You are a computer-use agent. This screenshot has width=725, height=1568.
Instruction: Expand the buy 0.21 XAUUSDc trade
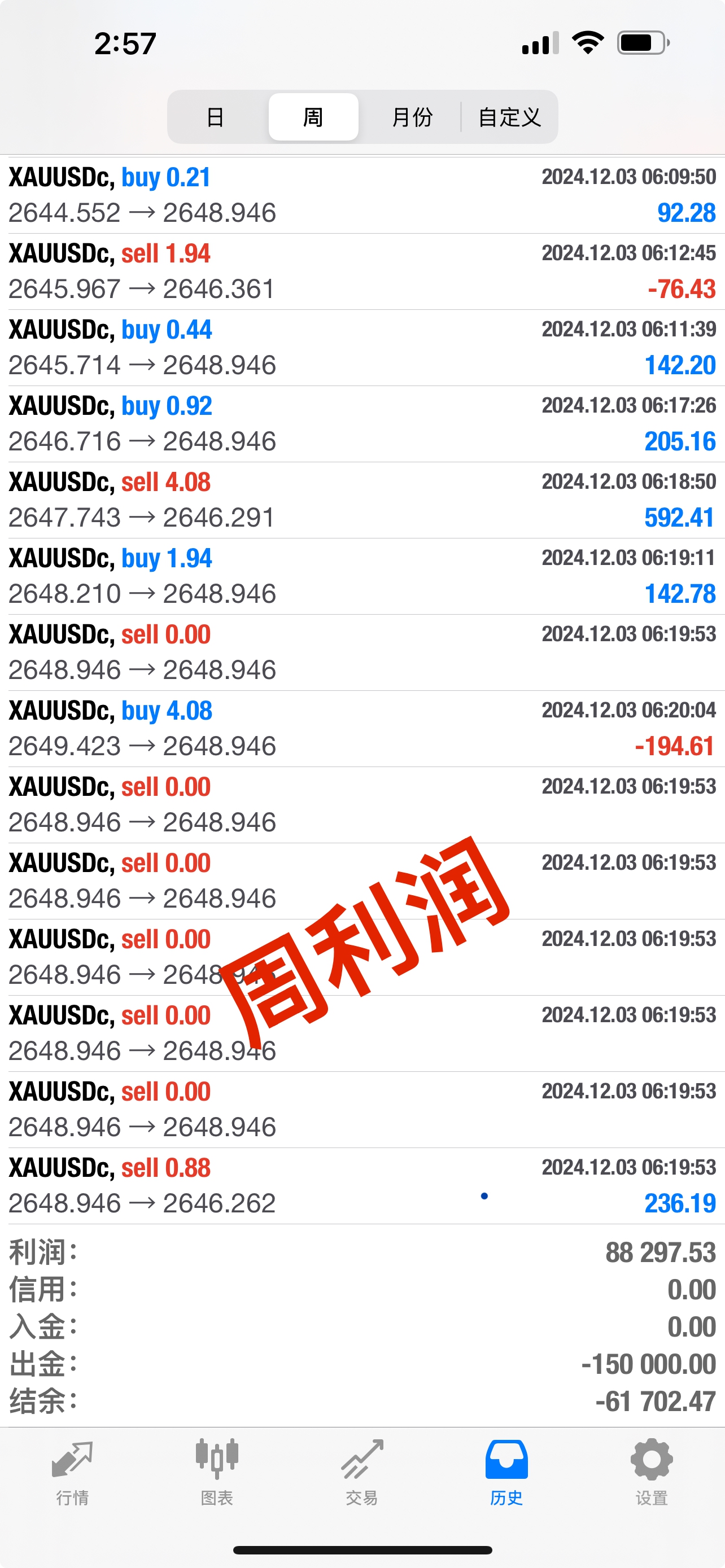point(362,195)
